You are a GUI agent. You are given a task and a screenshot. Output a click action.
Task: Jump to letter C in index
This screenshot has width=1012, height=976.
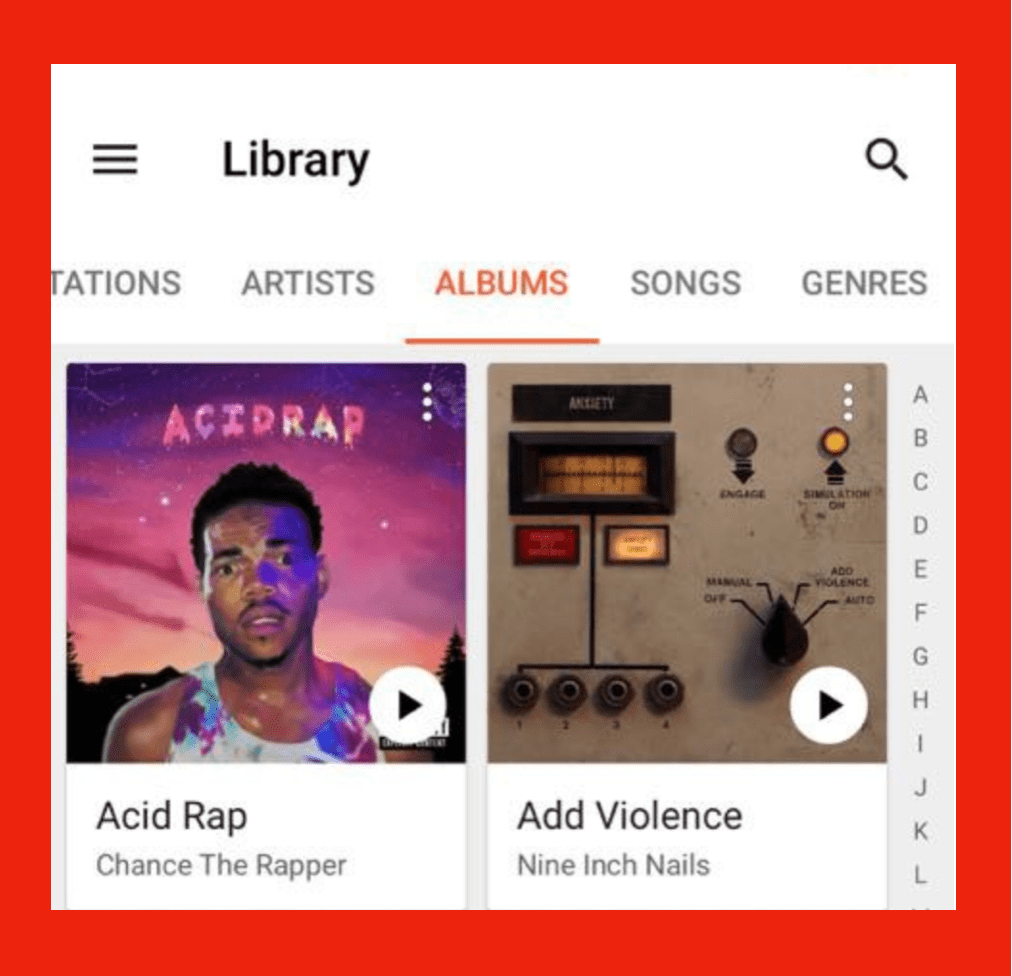point(920,482)
